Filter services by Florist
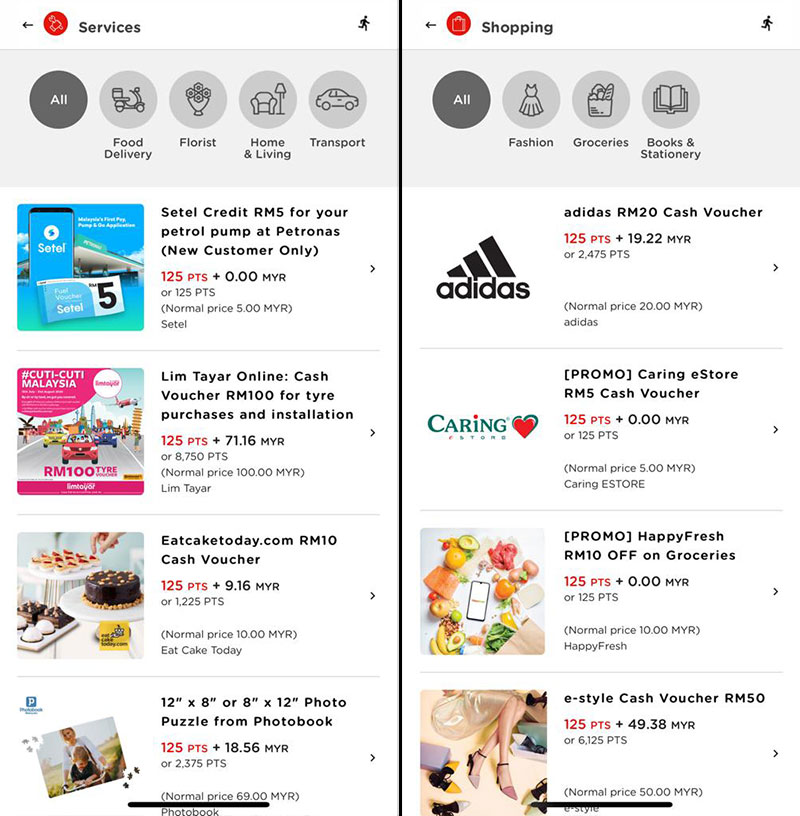Viewport: 800px width, 816px height. [x=198, y=100]
